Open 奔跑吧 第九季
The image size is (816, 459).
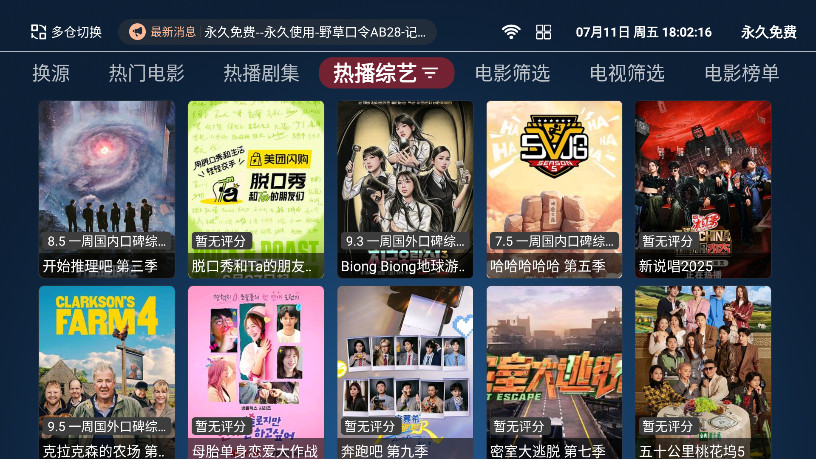pos(405,372)
